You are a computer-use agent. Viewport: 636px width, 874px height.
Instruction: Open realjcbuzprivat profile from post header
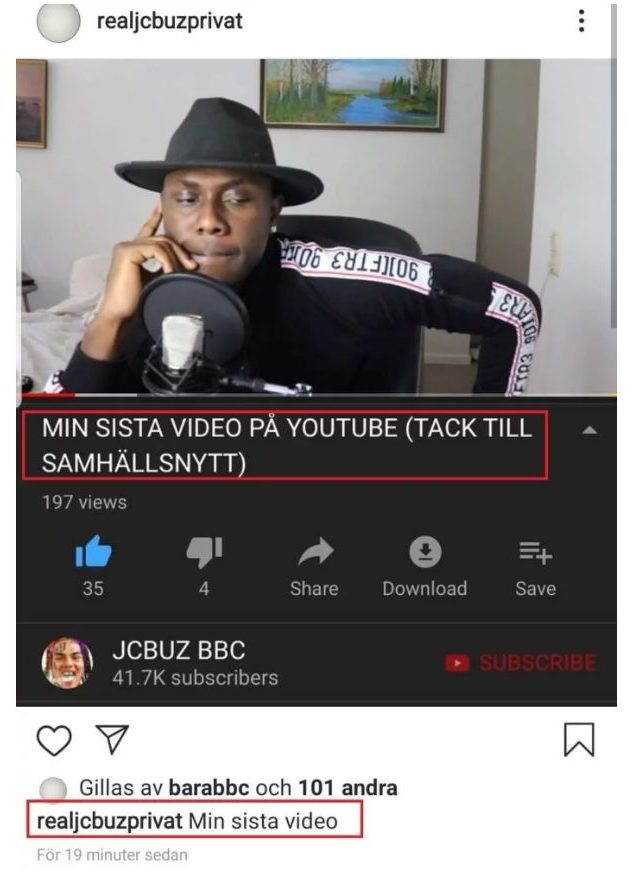pos(169,21)
